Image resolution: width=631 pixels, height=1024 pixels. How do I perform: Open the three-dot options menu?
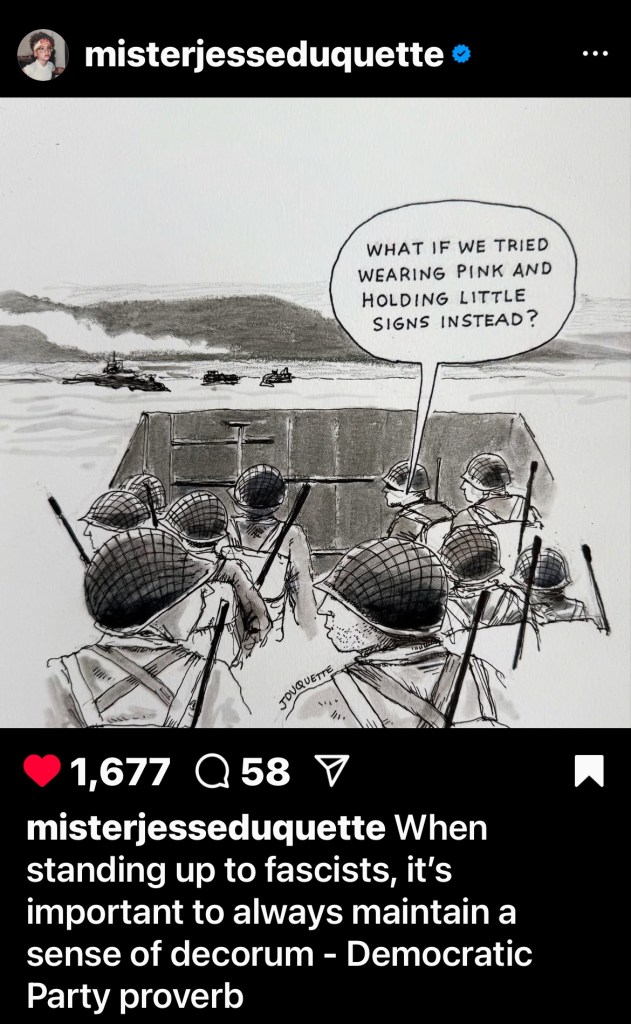click(594, 55)
